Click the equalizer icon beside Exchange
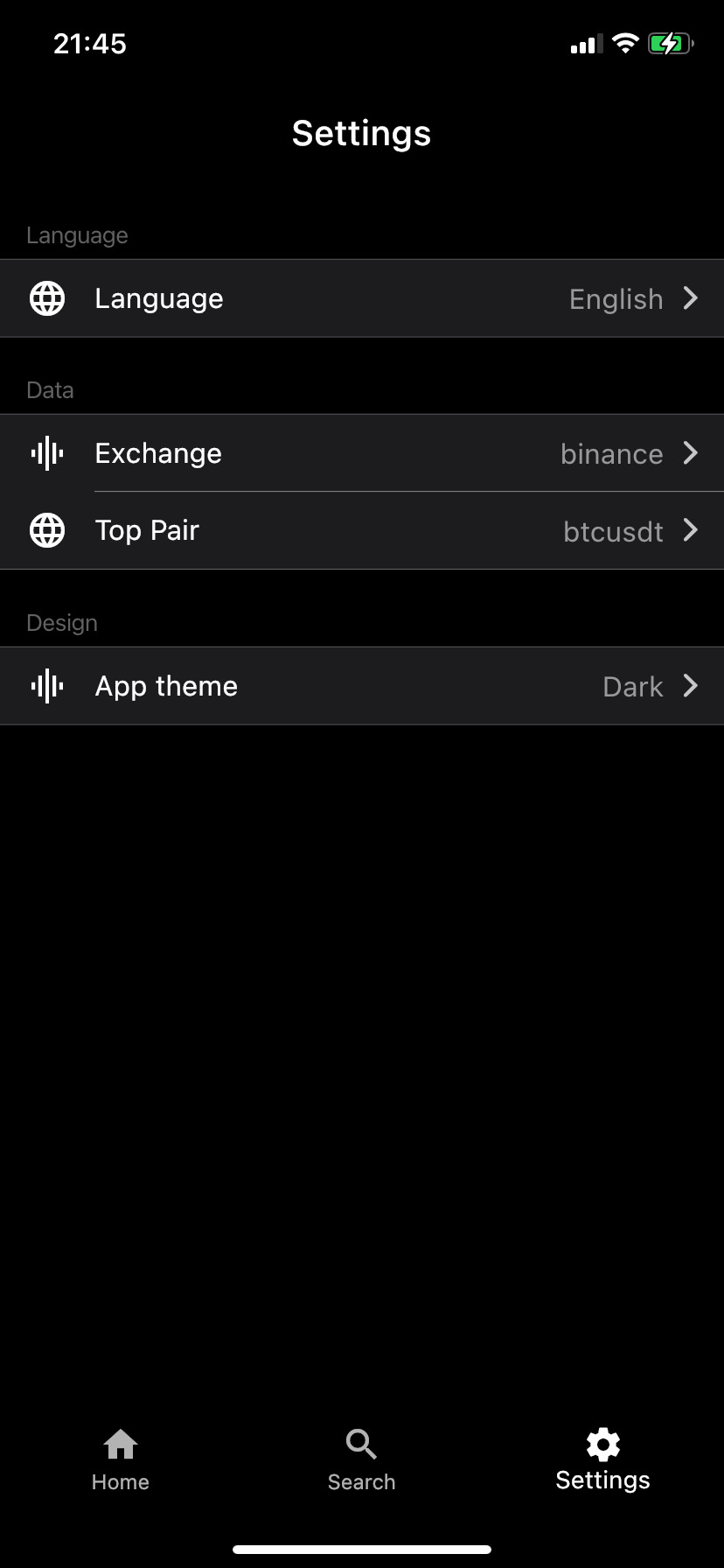This screenshot has width=724, height=1568. pyautogui.click(x=46, y=453)
